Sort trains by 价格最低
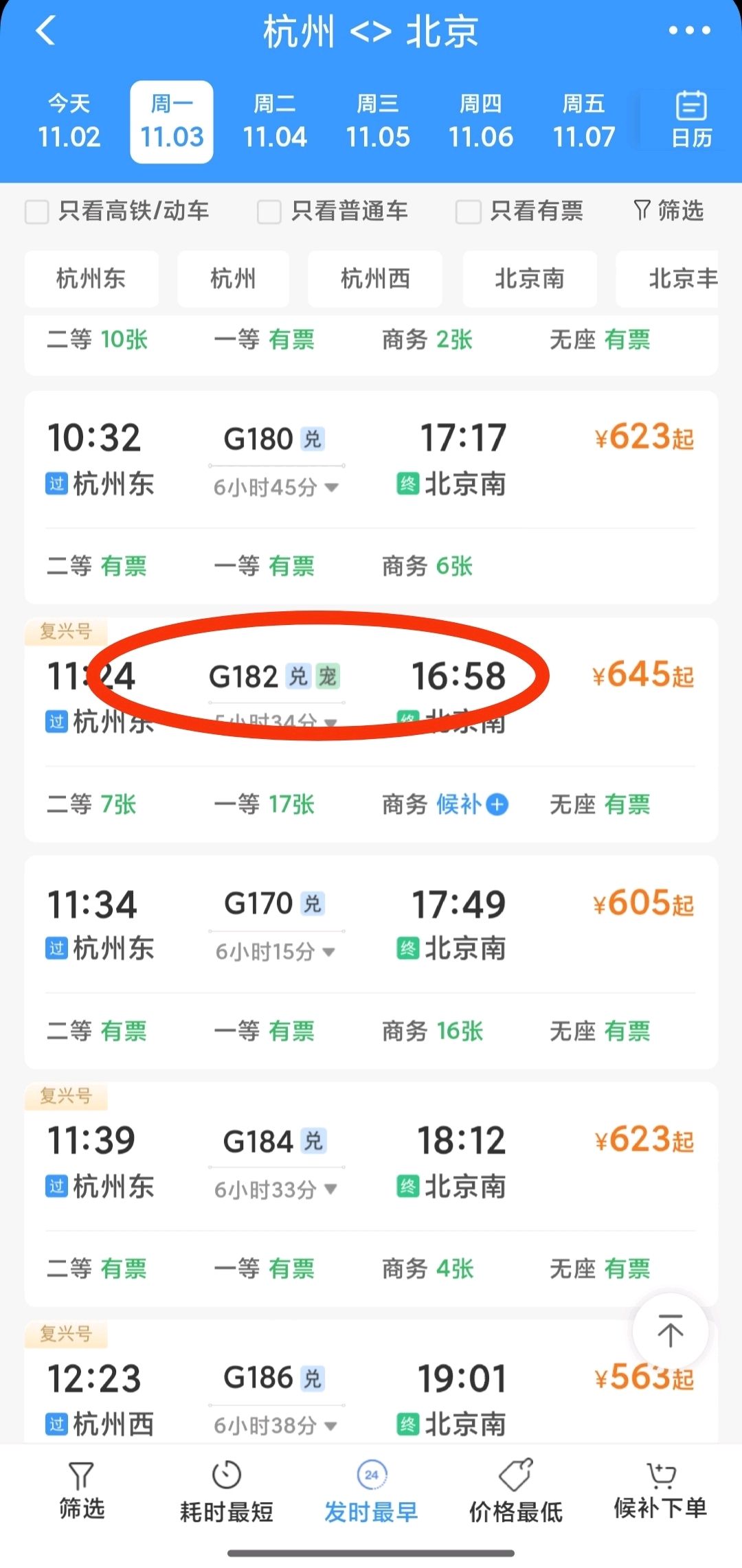The width and height of the screenshot is (742, 1568). pos(515,1493)
